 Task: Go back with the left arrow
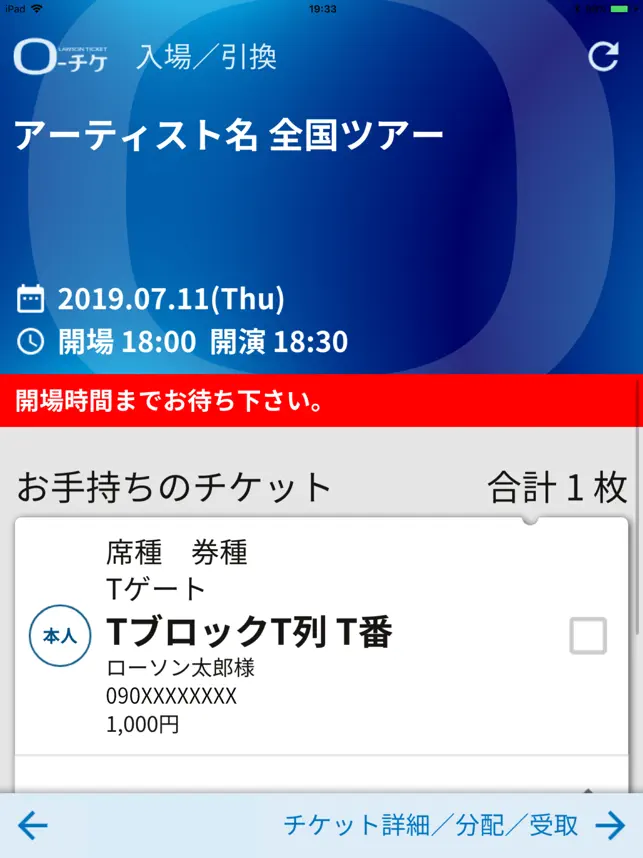click(32, 825)
